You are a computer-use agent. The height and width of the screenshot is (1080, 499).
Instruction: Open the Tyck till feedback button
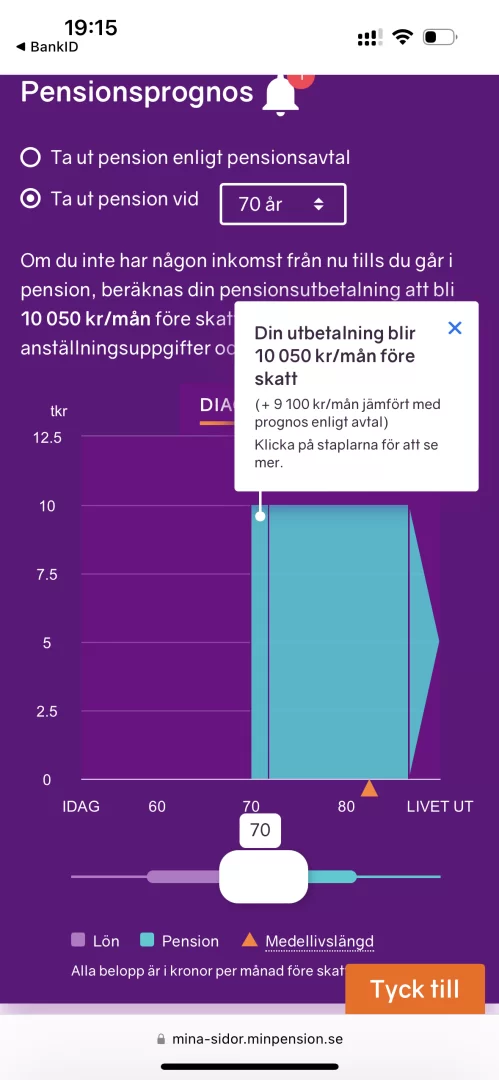[x=414, y=989]
